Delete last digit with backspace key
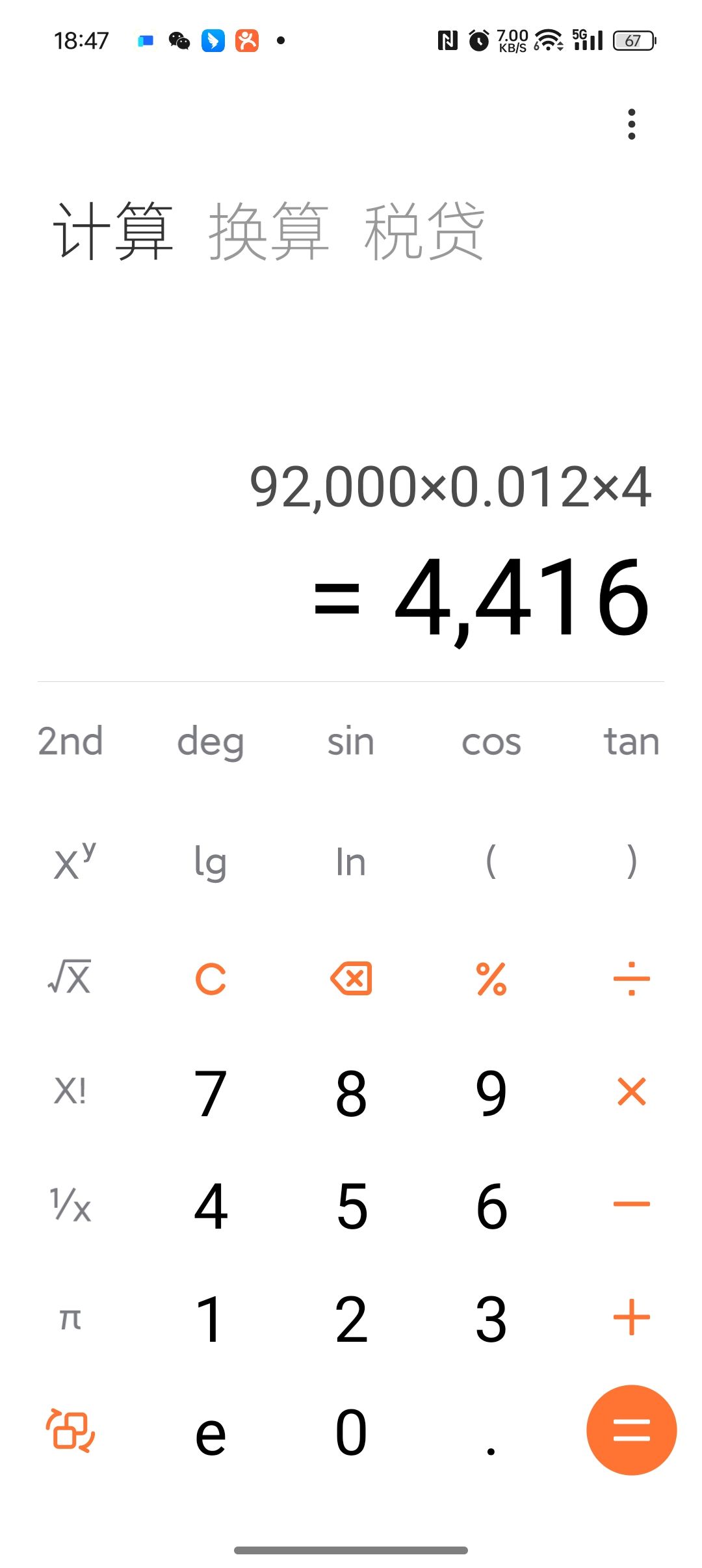702x1568 pixels. (351, 979)
